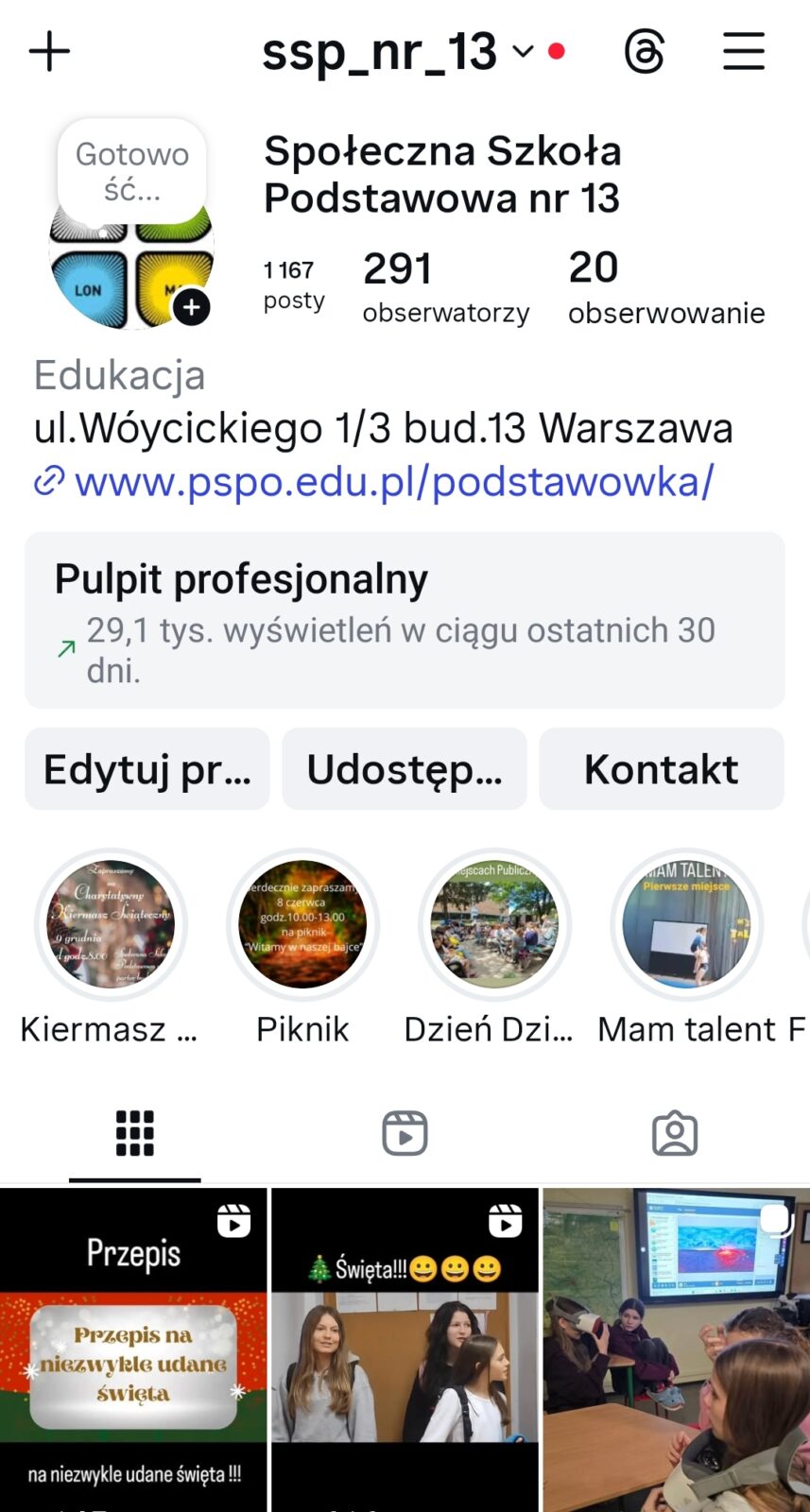Open the Święta!!! reel post
810x1512 pixels.
(405, 1351)
